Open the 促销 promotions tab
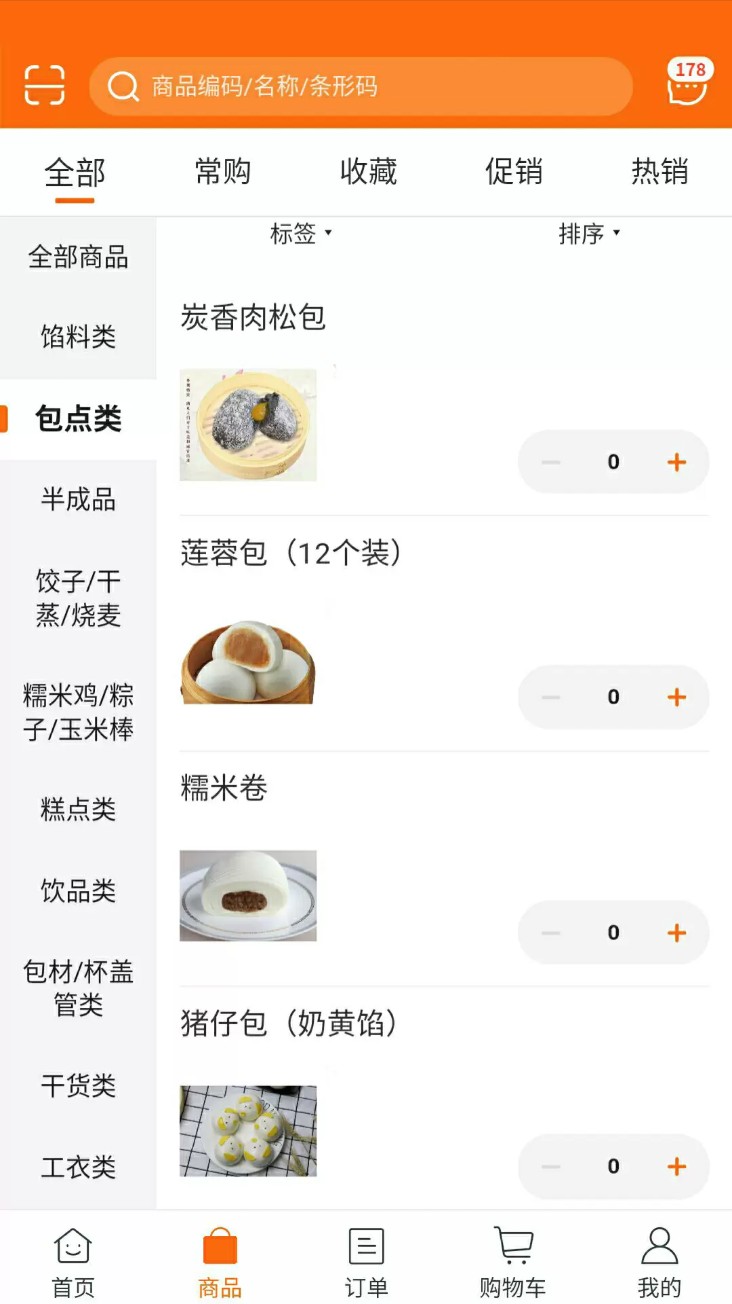 point(514,172)
